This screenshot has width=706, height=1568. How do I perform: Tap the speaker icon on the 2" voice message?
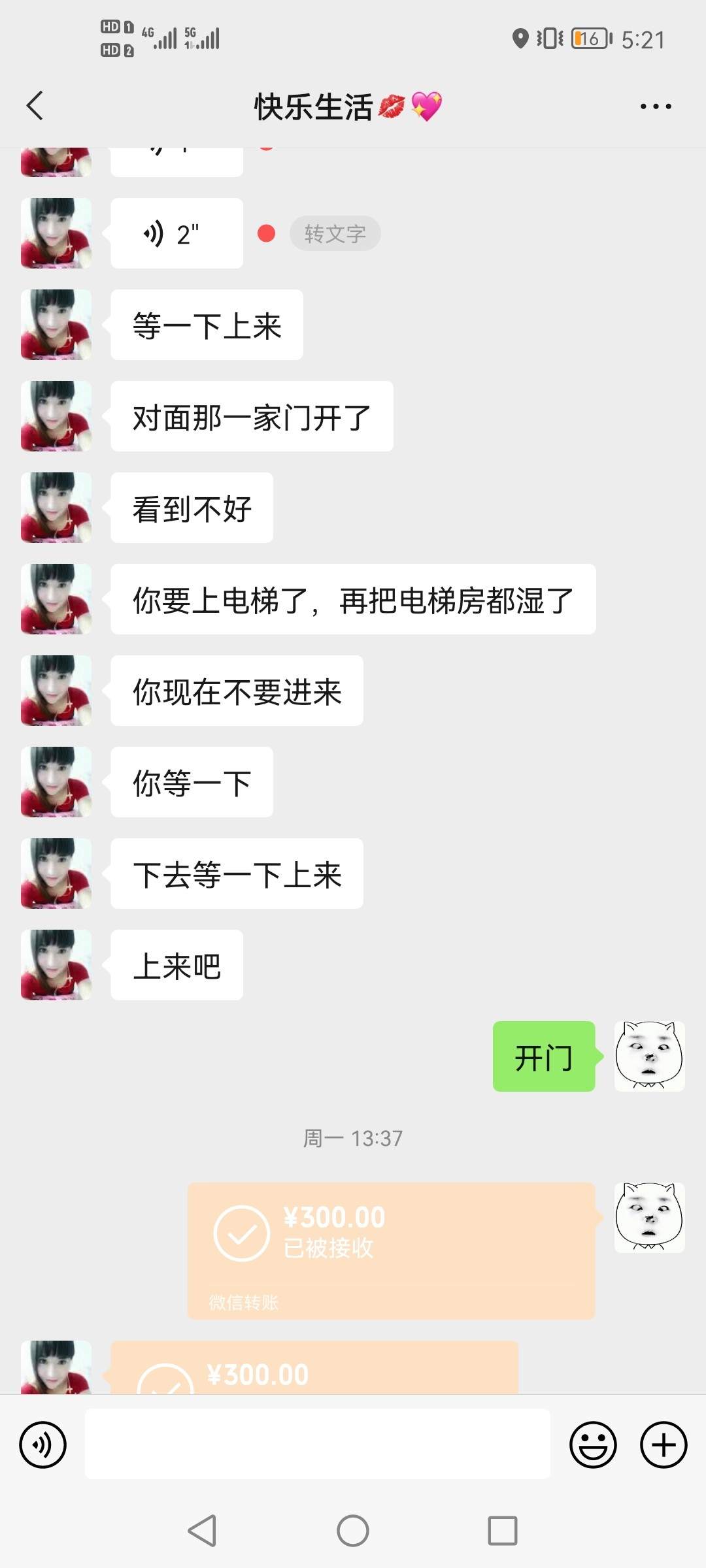click(x=155, y=233)
